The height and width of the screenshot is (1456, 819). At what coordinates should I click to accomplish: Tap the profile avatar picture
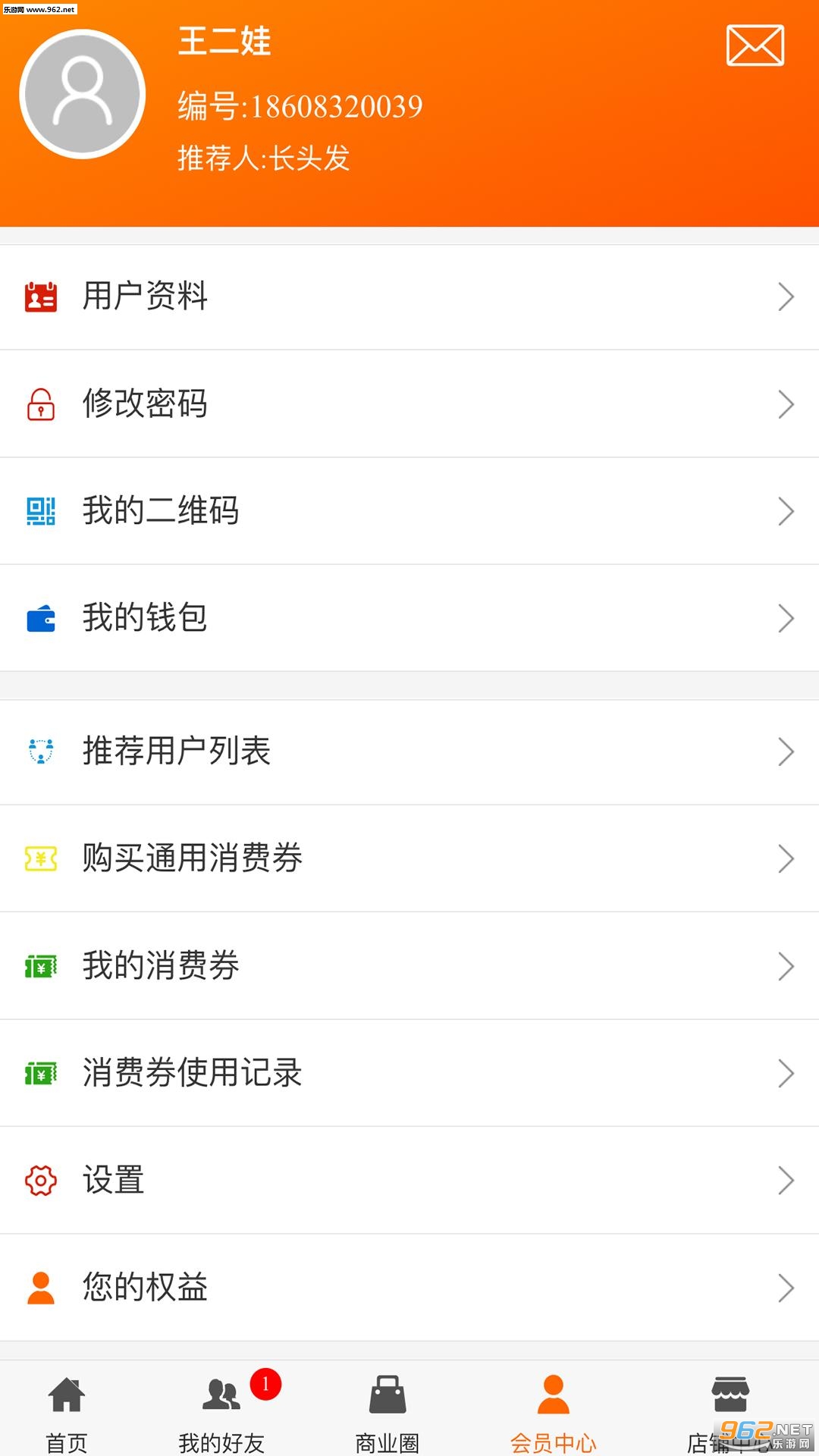coord(83,94)
